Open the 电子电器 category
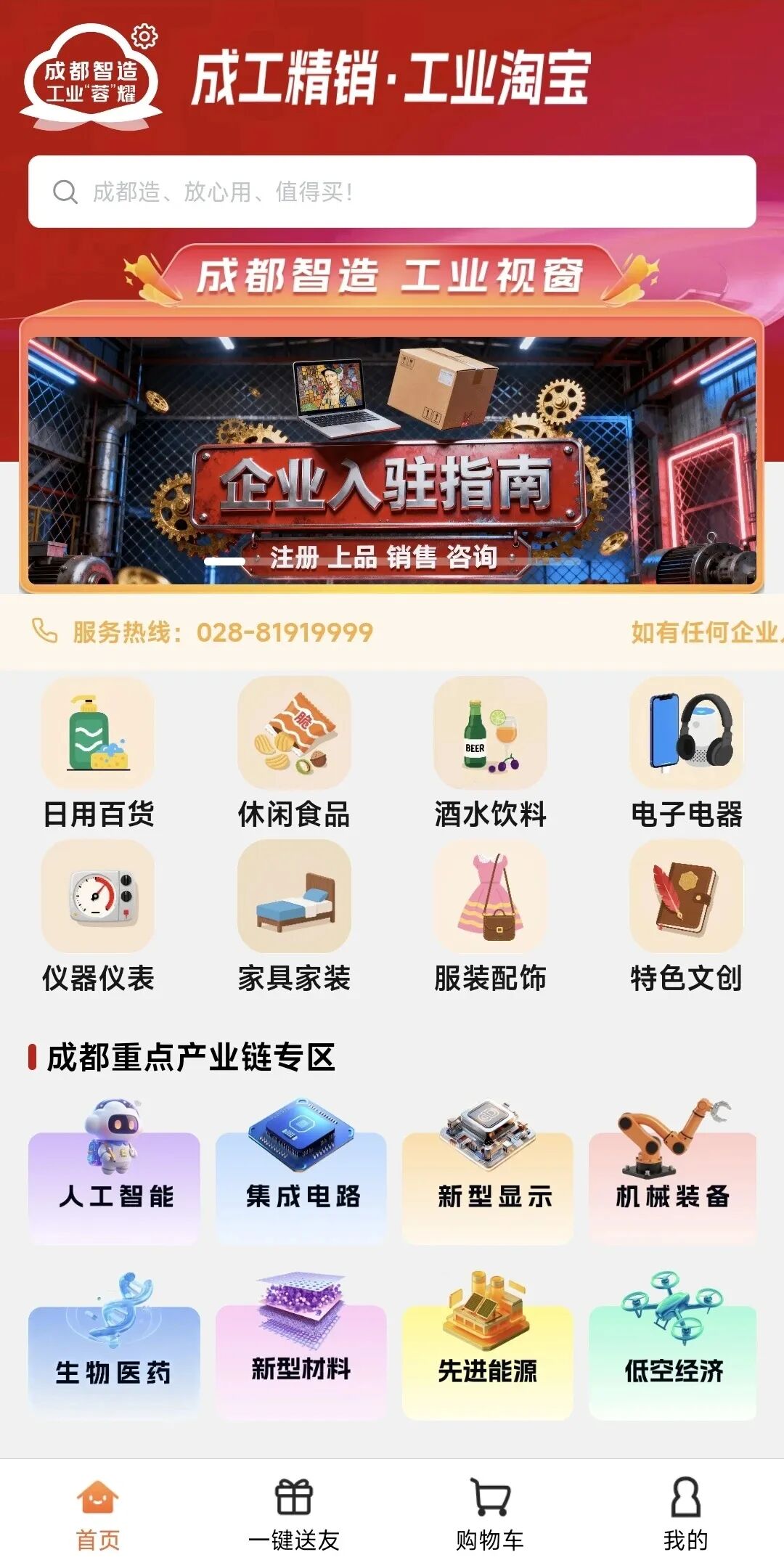The image size is (784, 1568). pyautogui.click(x=686, y=754)
